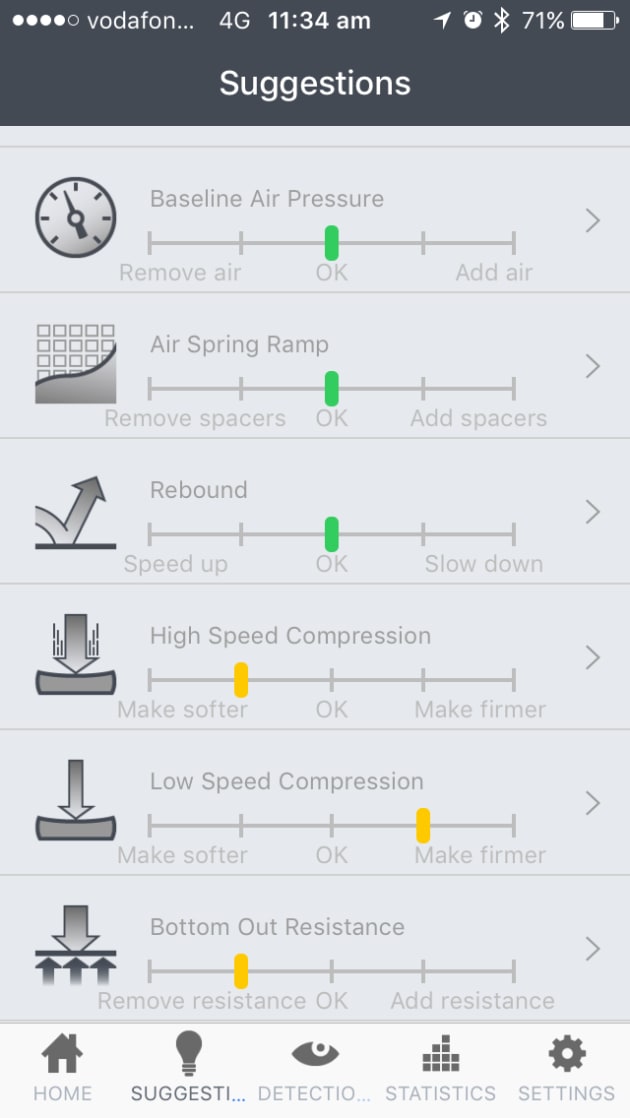The width and height of the screenshot is (630, 1118).
Task: Switch to the Detection tab
Action: [x=314, y=1070]
